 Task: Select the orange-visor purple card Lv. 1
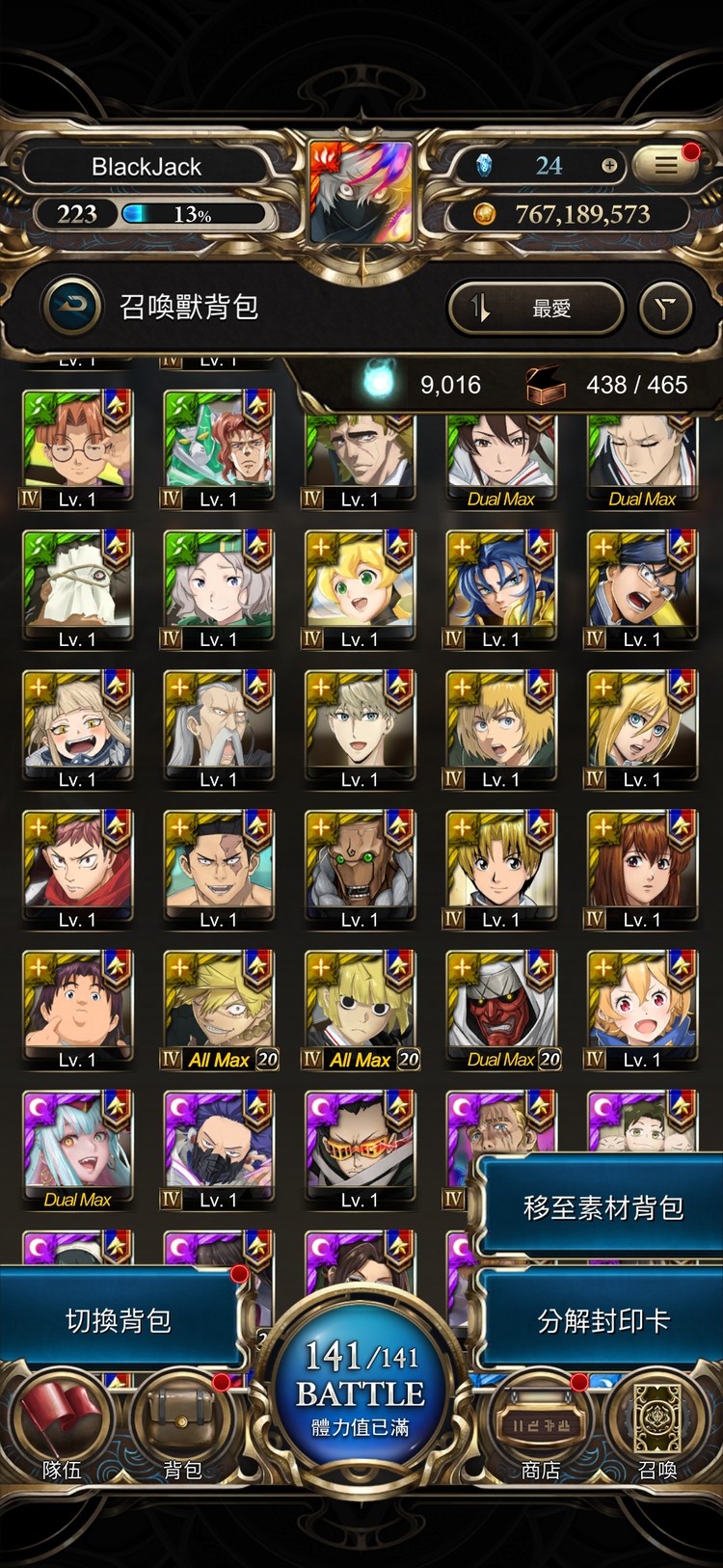point(360,1148)
